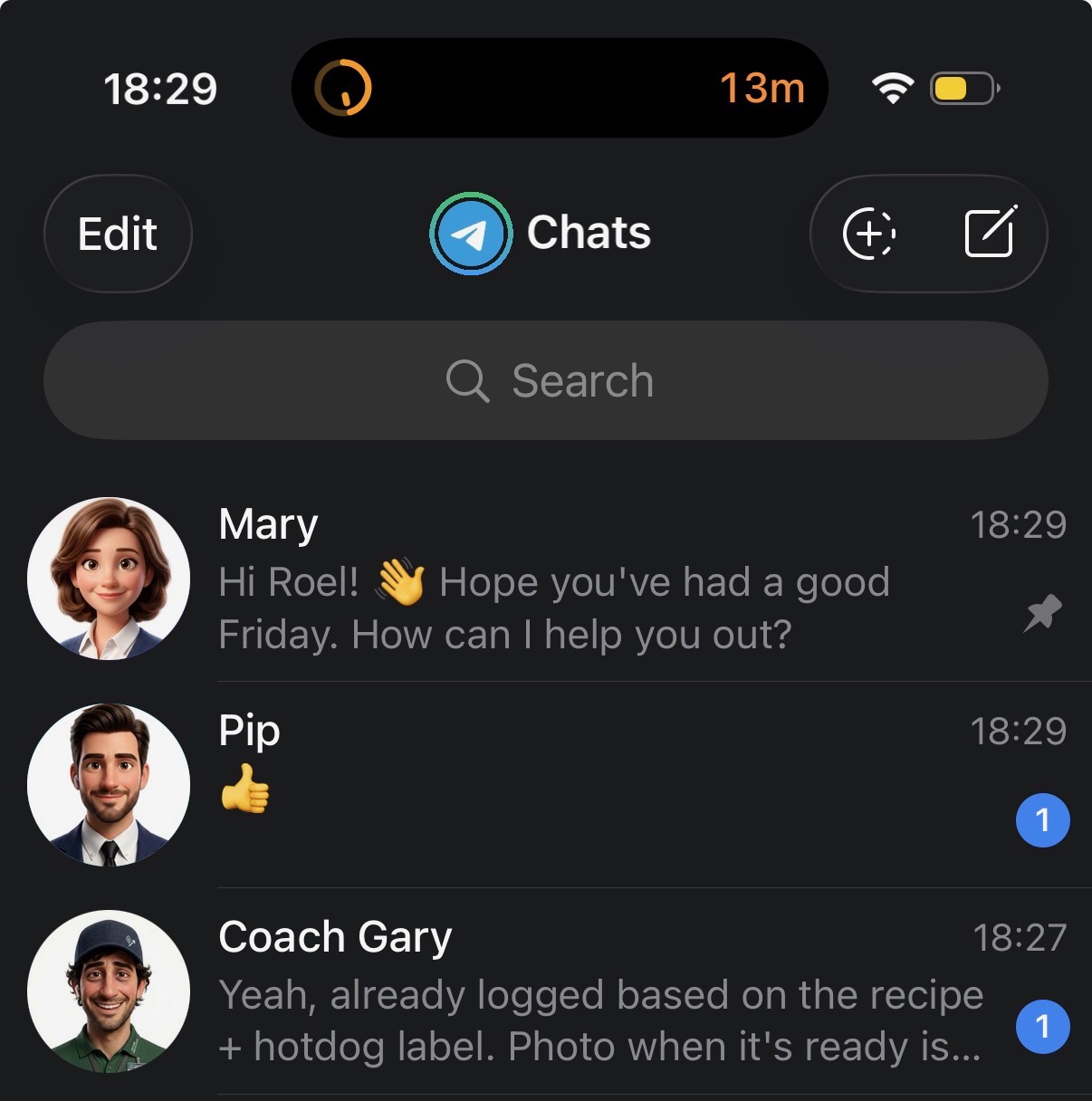Click the Edit button
The width and height of the screenshot is (1092, 1101).
pyautogui.click(x=117, y=234)
